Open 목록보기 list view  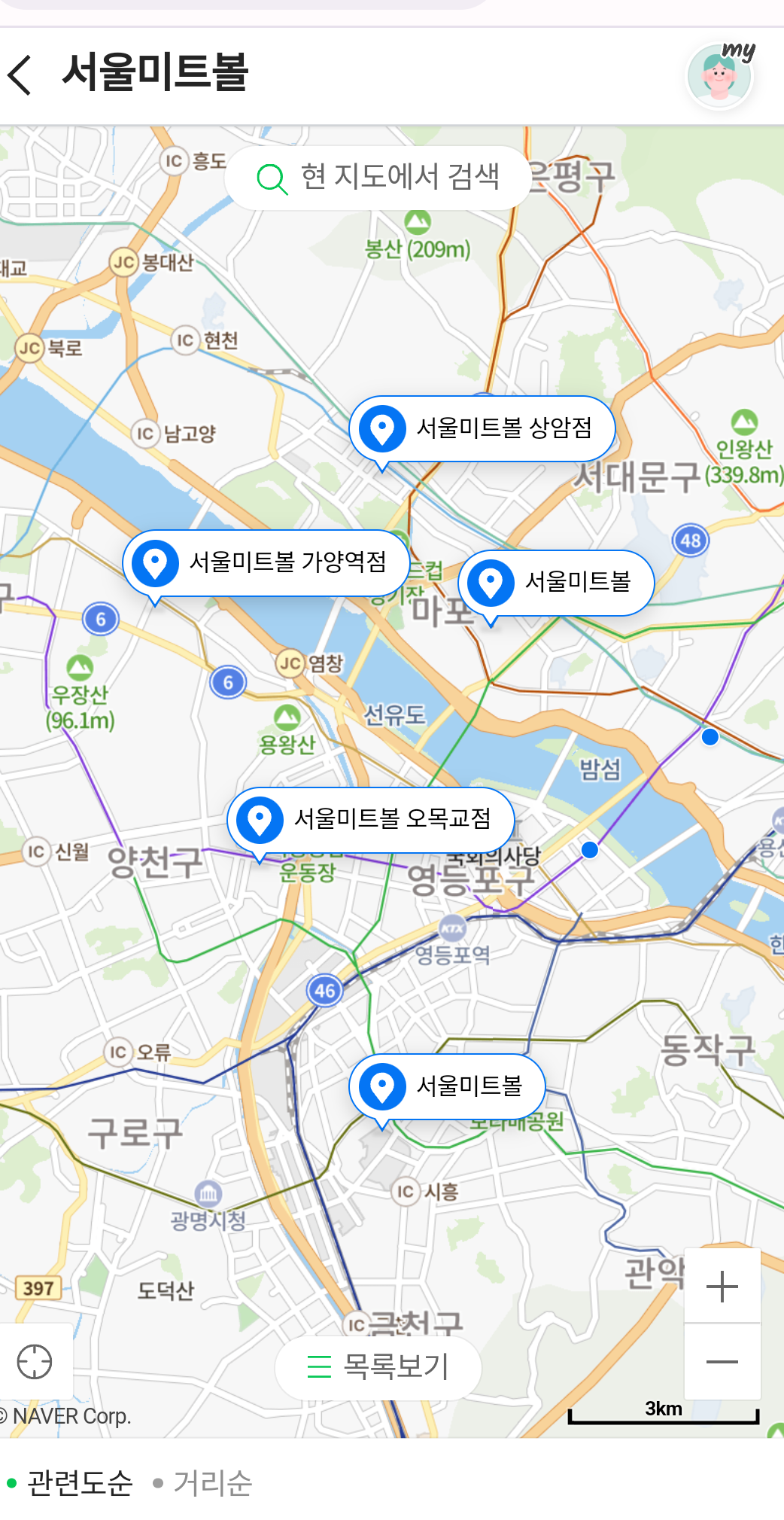pos(378,1366)
